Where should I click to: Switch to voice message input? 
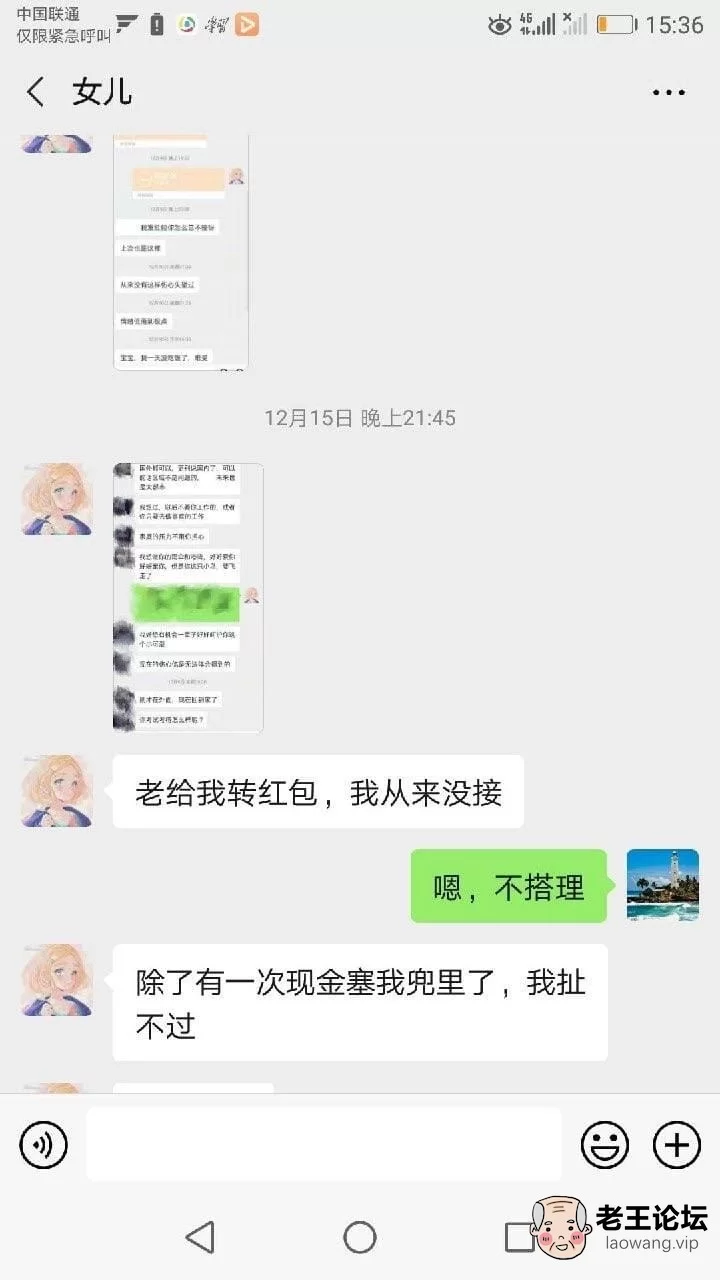click(x=43, y=1144)
